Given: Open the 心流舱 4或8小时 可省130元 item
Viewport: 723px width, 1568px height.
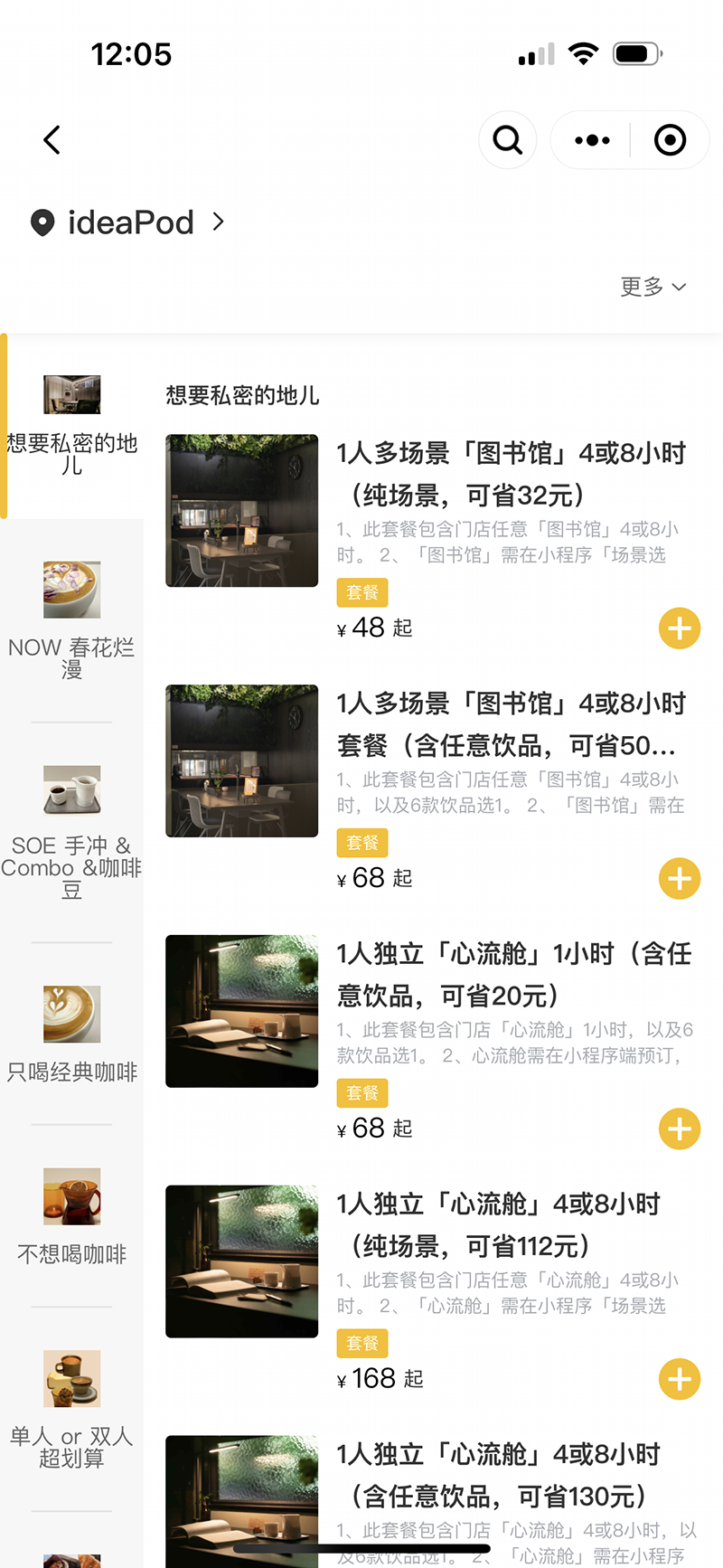Looking at the screenshot, I should tap(498, 1475).
